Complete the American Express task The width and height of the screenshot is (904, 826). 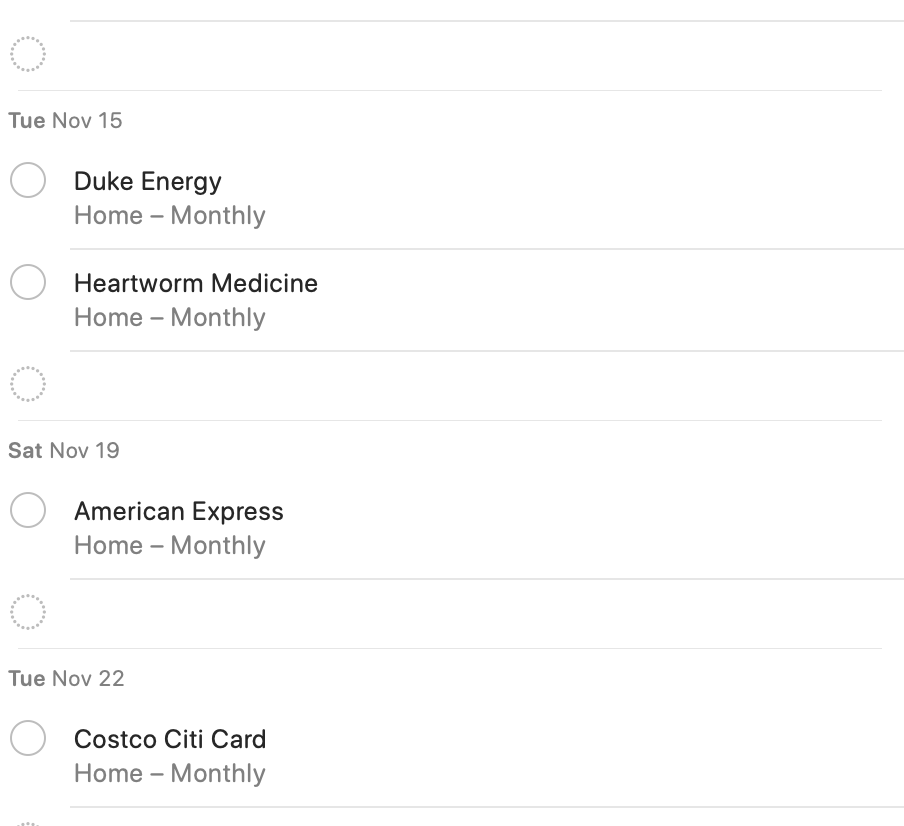click(x=28, y=511)
